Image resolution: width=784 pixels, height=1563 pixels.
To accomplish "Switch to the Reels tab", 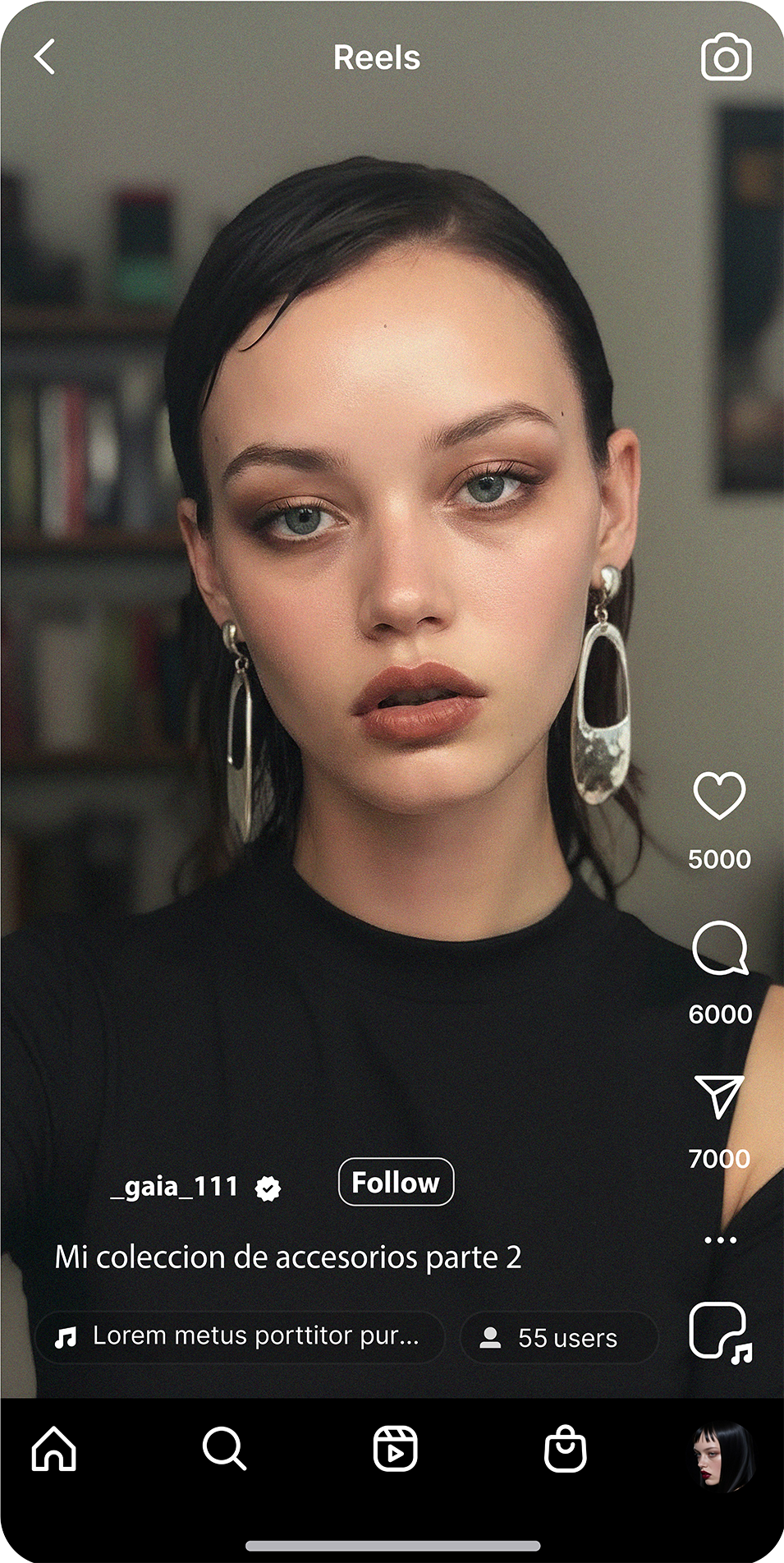I will point(395,1448).
